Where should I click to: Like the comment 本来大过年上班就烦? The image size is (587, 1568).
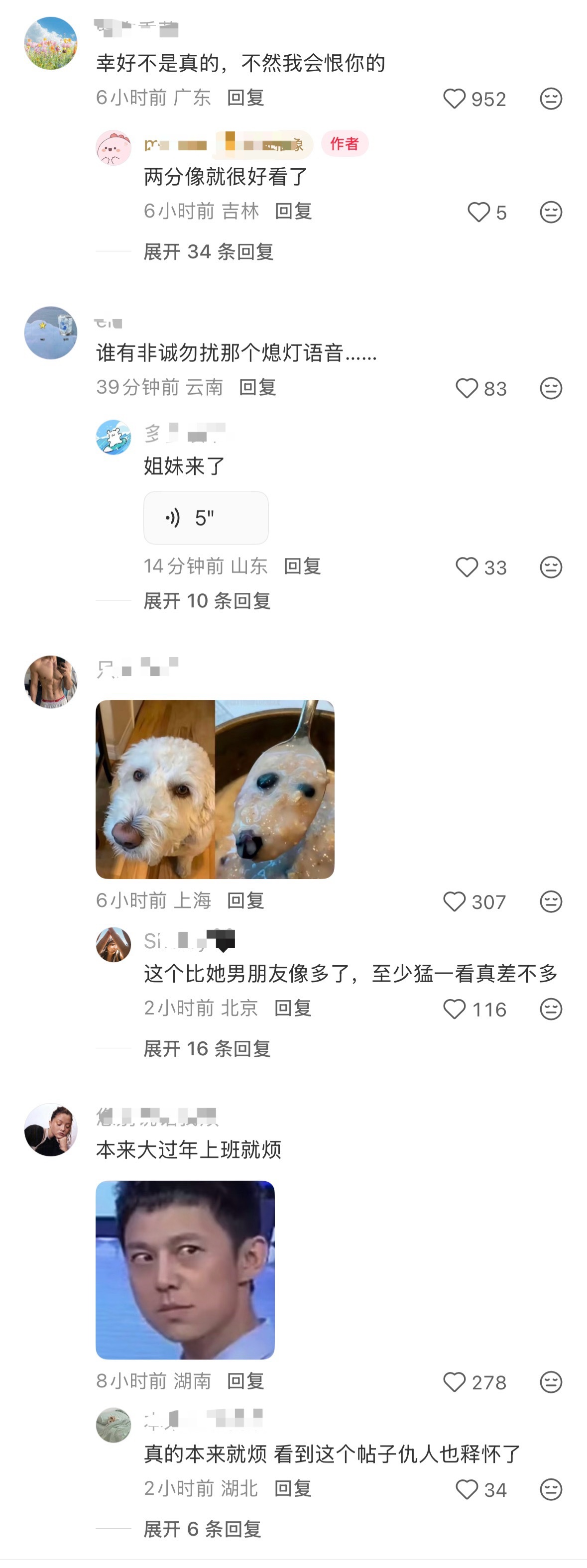(454, 1382)
